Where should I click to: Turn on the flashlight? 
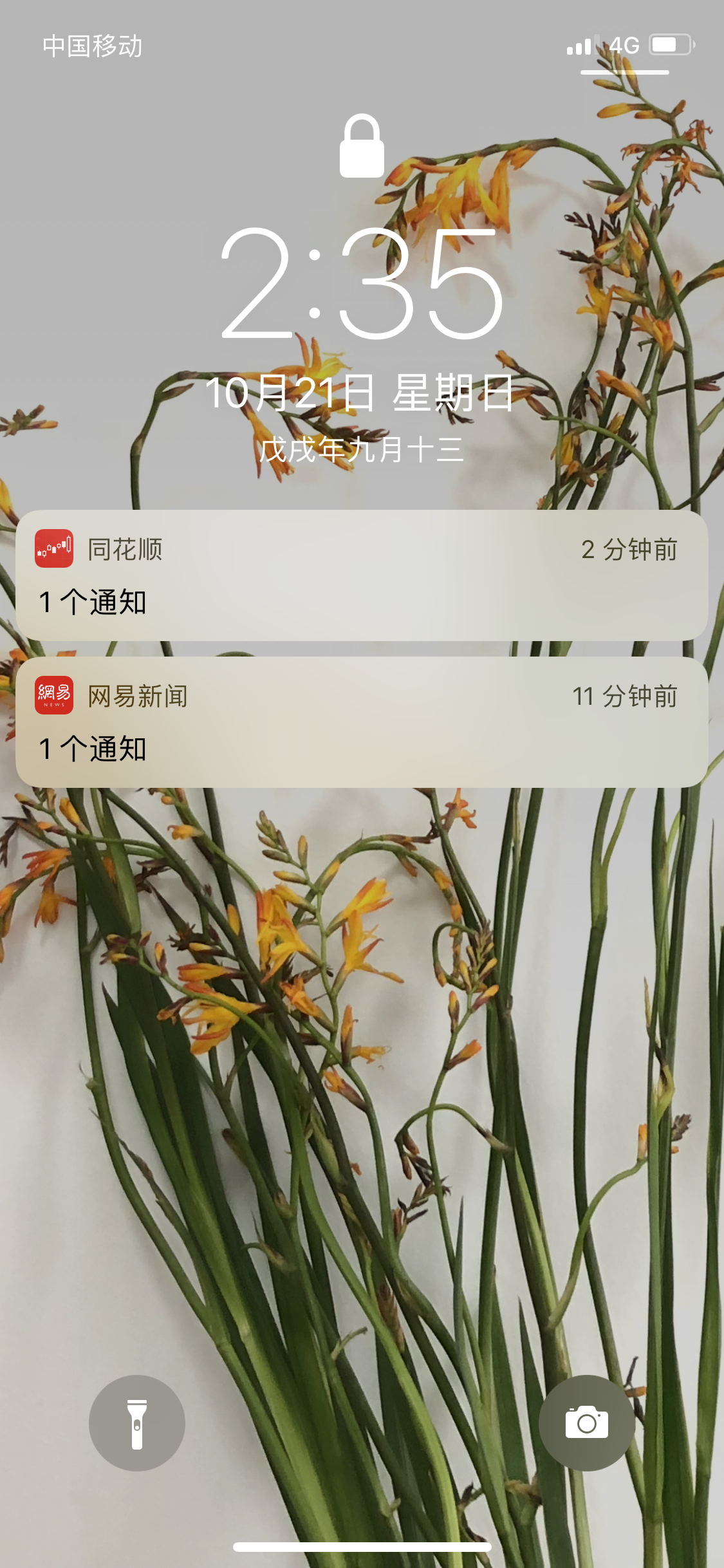pos(137,1423)
